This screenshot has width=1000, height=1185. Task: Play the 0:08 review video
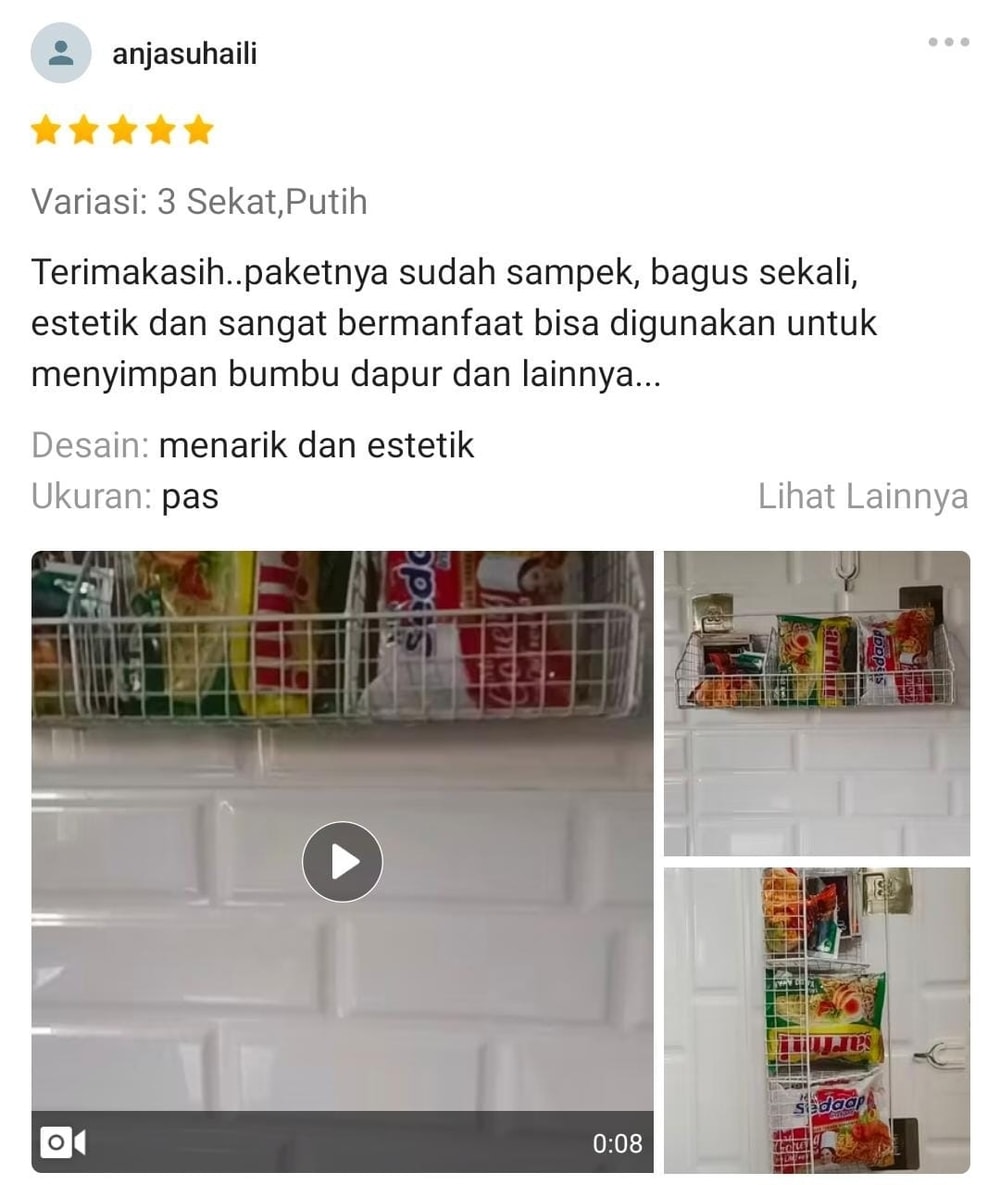(342, 861)
